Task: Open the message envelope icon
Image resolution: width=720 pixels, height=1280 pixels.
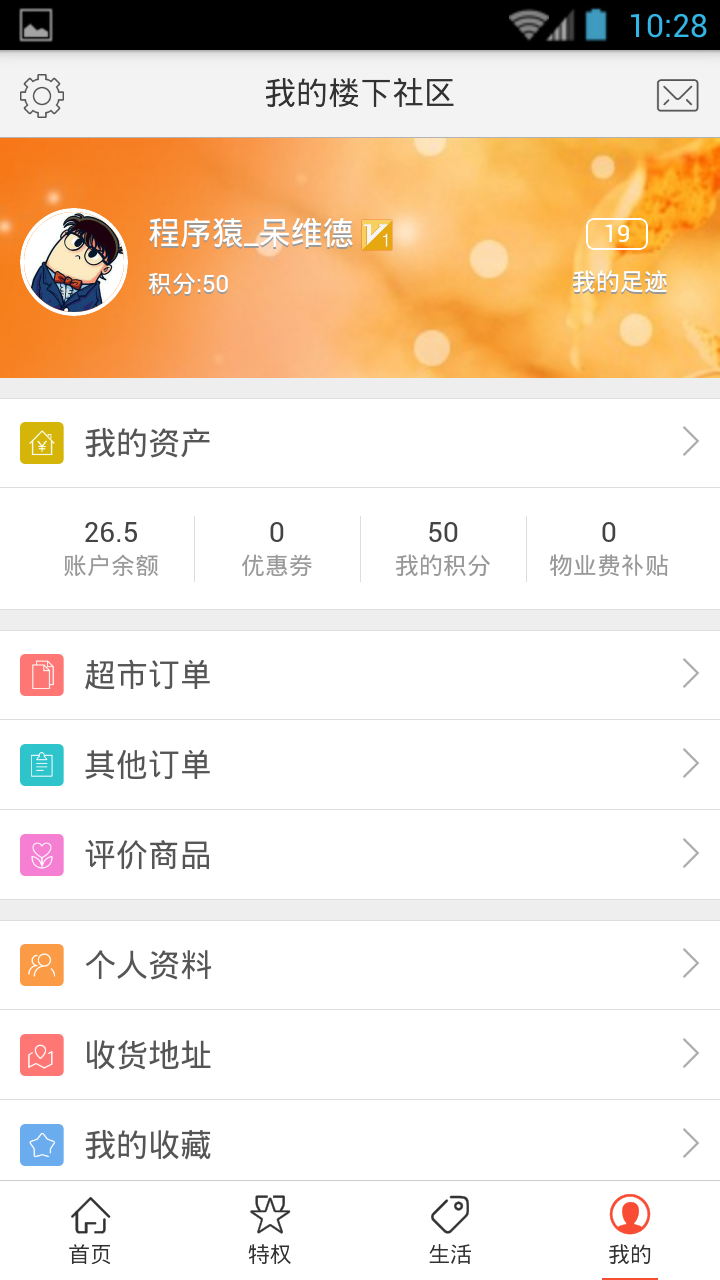Action: click(677, 94)
